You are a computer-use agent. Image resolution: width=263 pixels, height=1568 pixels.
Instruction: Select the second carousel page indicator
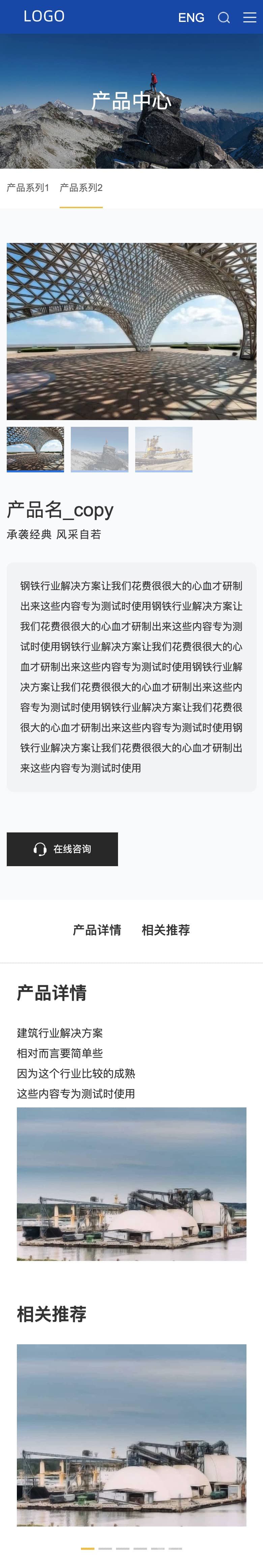[x=105, y=1548]
